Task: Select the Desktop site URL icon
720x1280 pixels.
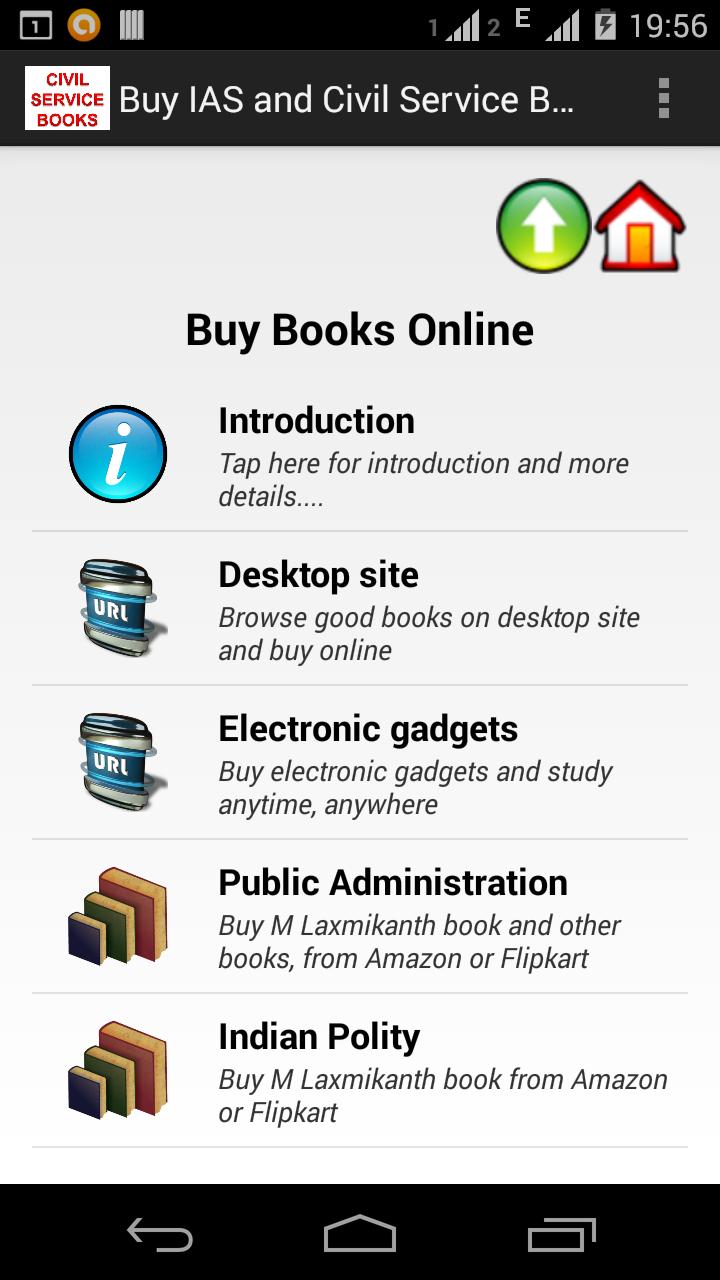Action: [x=117, y=607]
